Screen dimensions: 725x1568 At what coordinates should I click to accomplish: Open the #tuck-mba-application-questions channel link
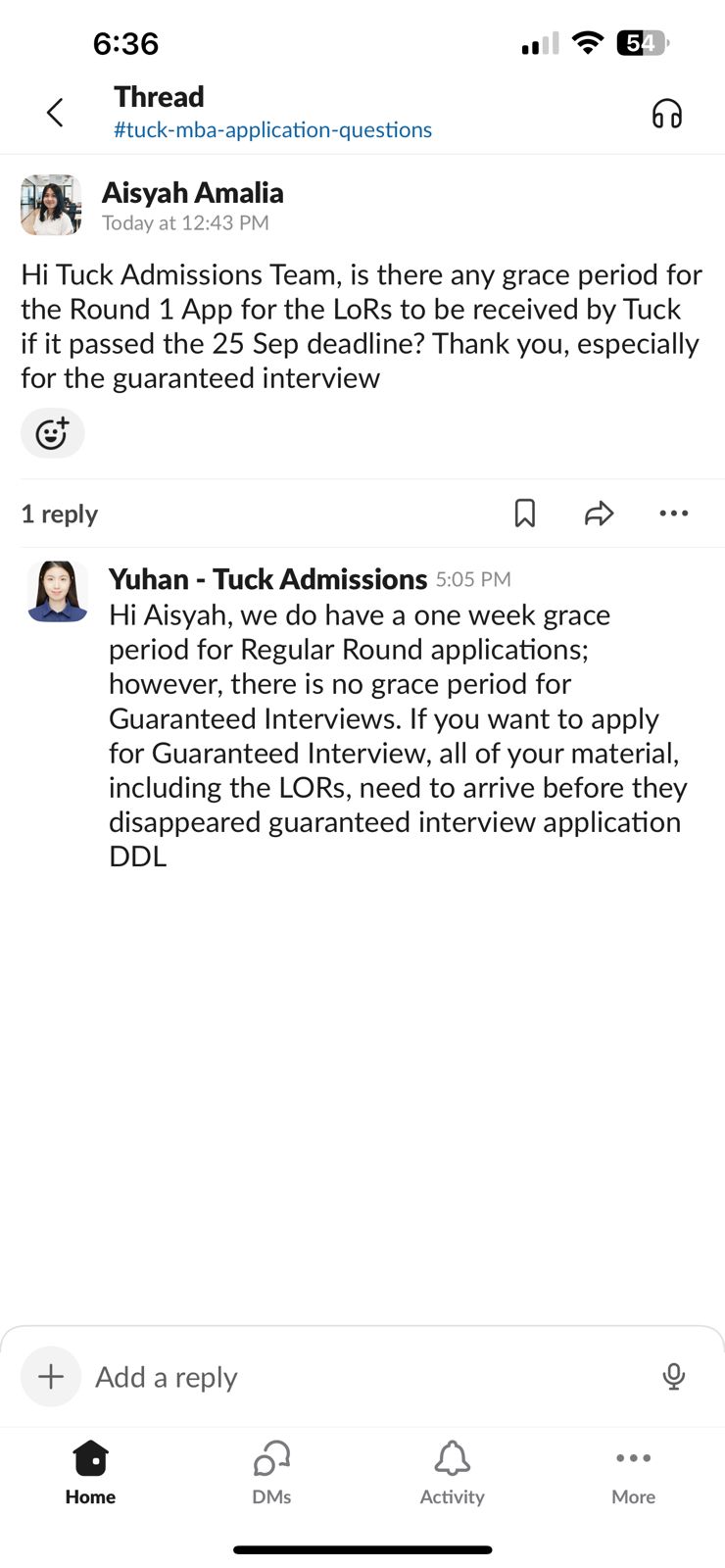point(272,130)
